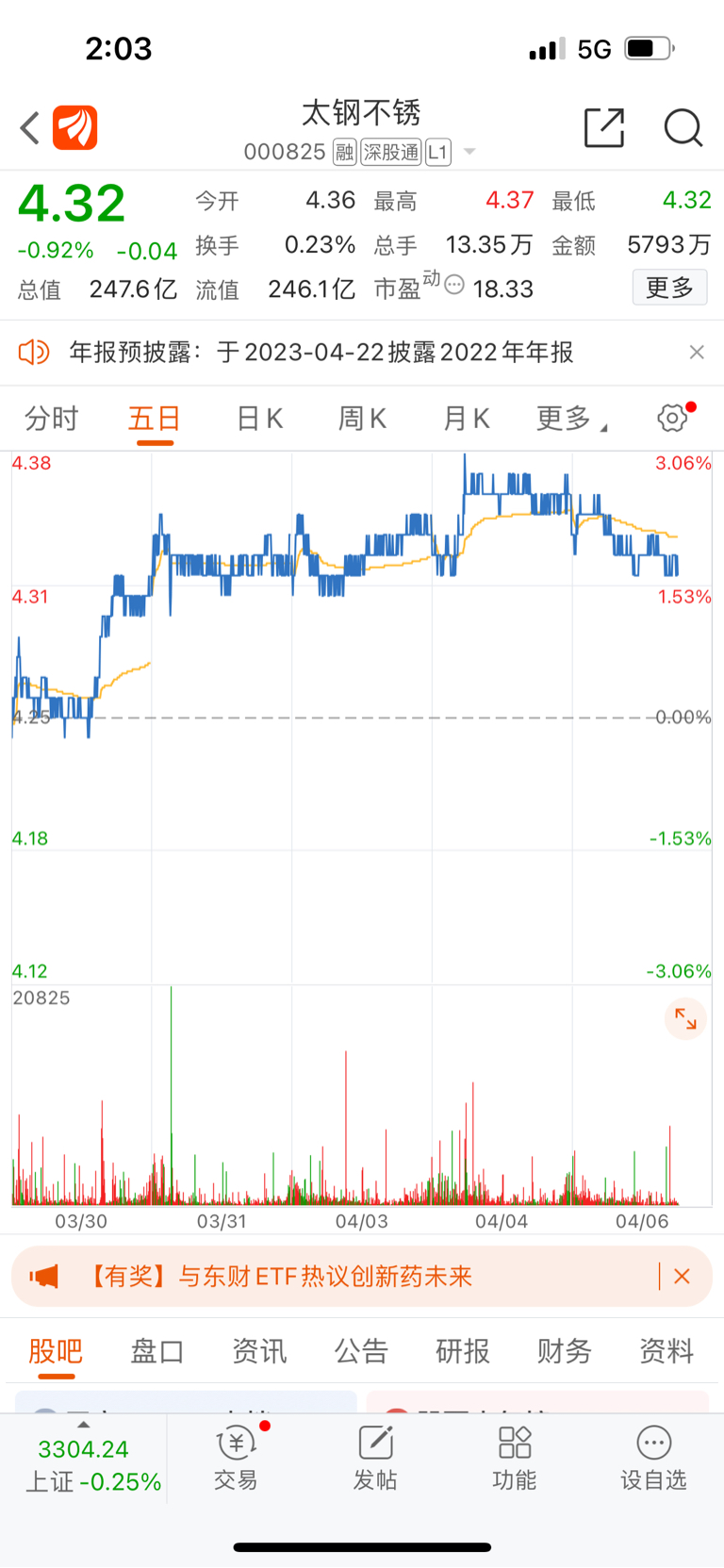Close the 东财ETF promo banner
The image size is (724, 1568).
pyautogui.click(x=682, y=1276)
